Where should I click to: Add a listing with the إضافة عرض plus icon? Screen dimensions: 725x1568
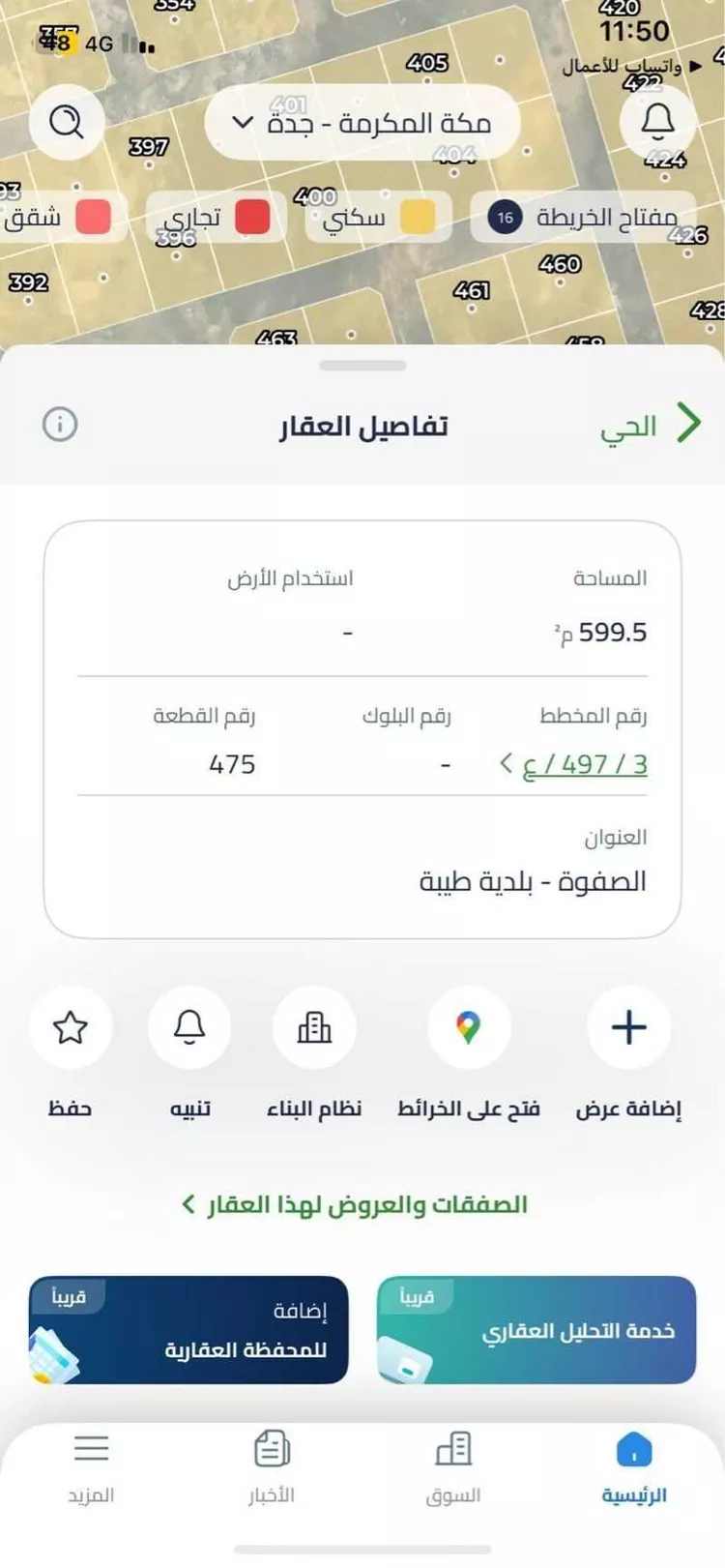[x=628, y=1028]
